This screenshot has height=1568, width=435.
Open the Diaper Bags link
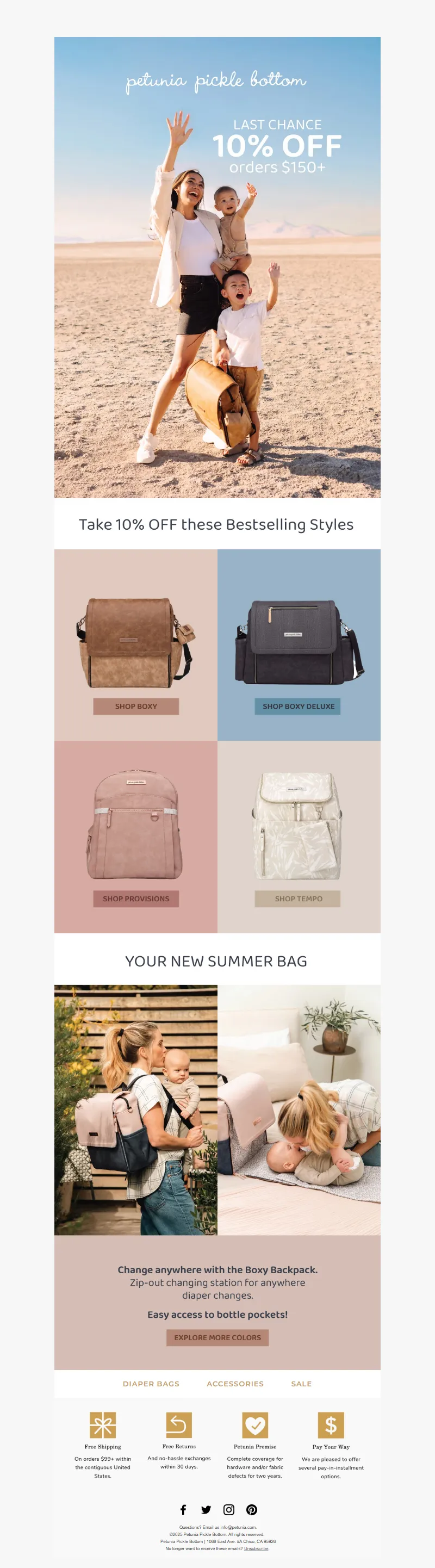tap(151, 1384)
